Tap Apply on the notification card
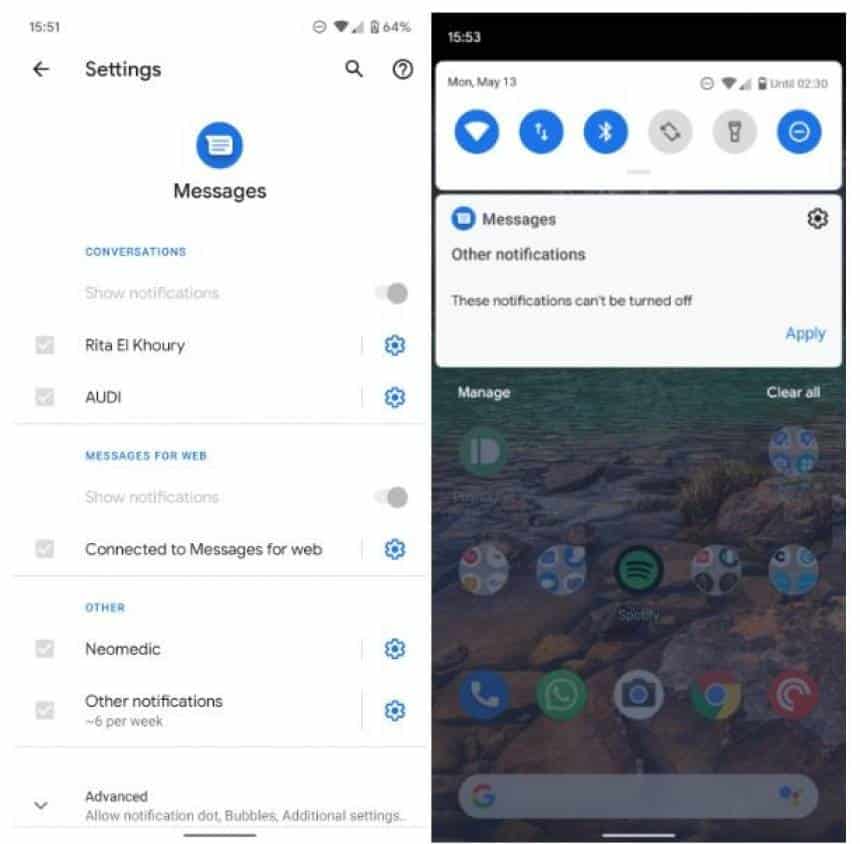This screenshot has height=844, width=860. coord(804,334)
